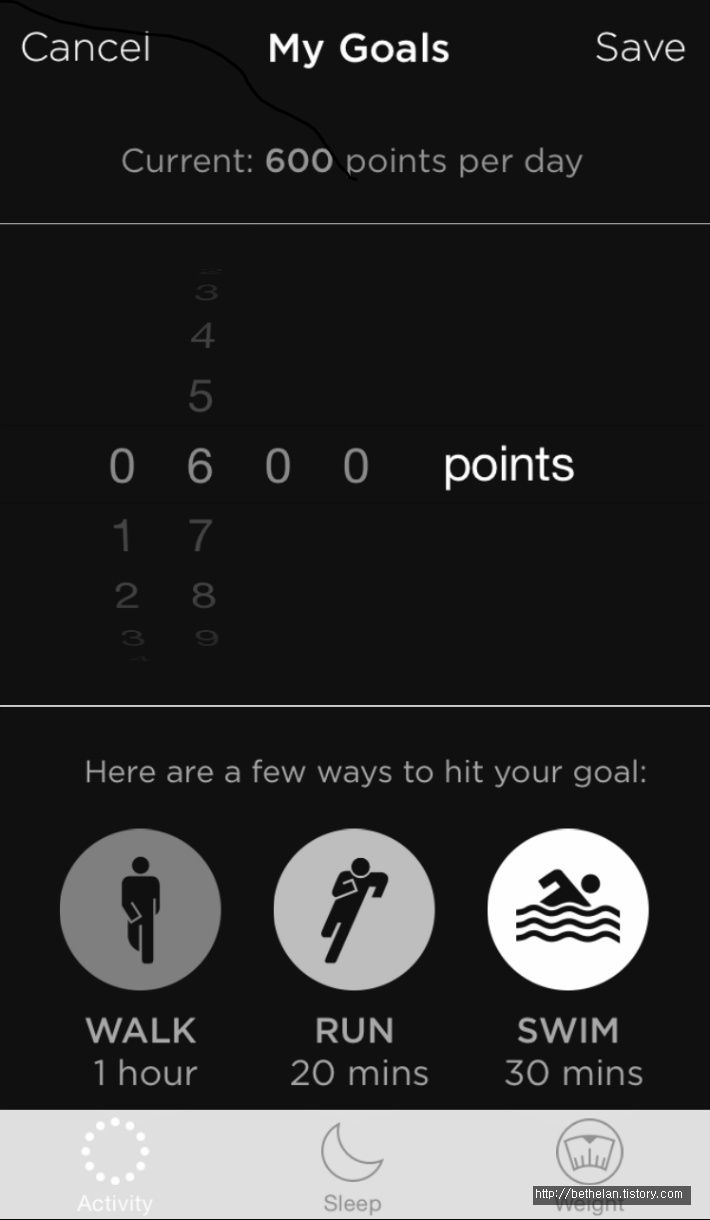Select 7 in the hundreds picker

[x=201, y=535]
